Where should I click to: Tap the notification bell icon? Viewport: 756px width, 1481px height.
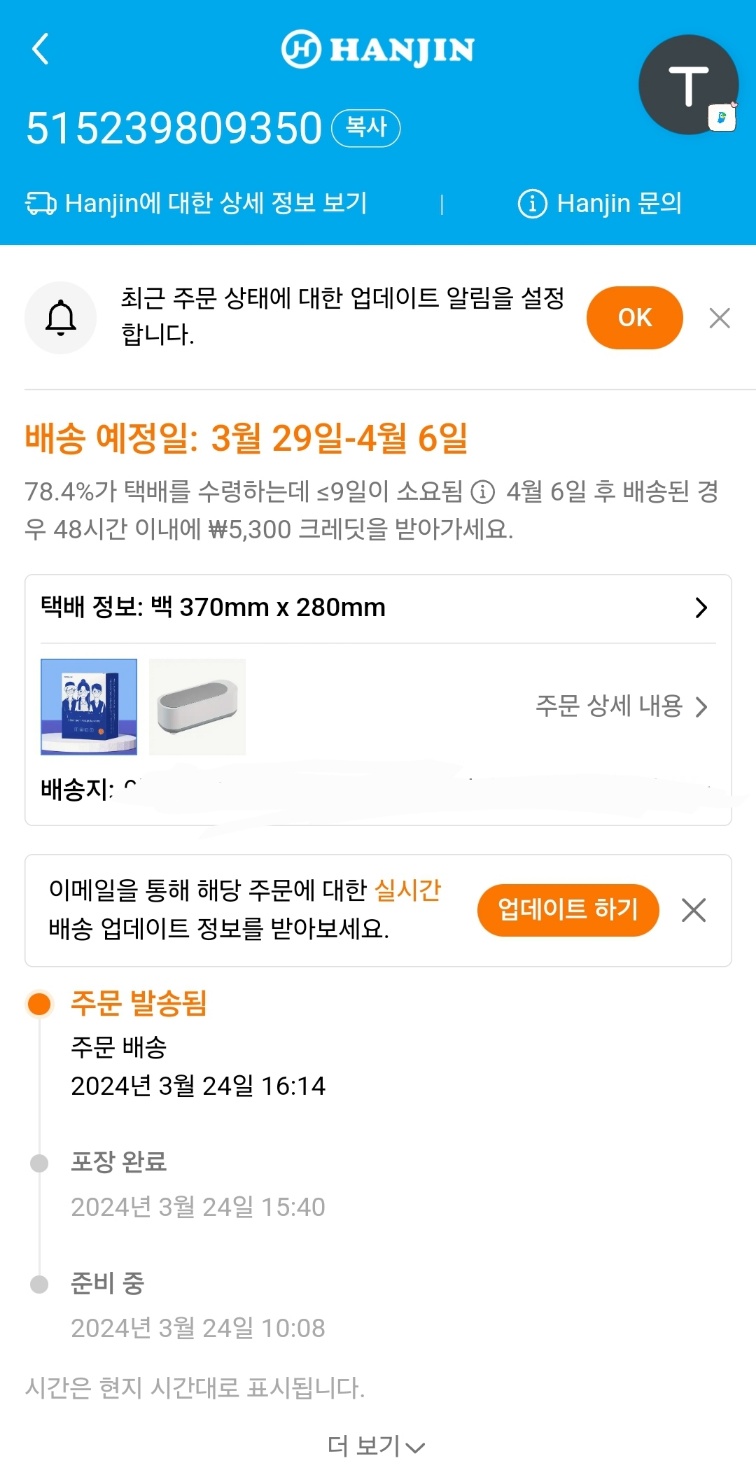click(x=61, y=318)
